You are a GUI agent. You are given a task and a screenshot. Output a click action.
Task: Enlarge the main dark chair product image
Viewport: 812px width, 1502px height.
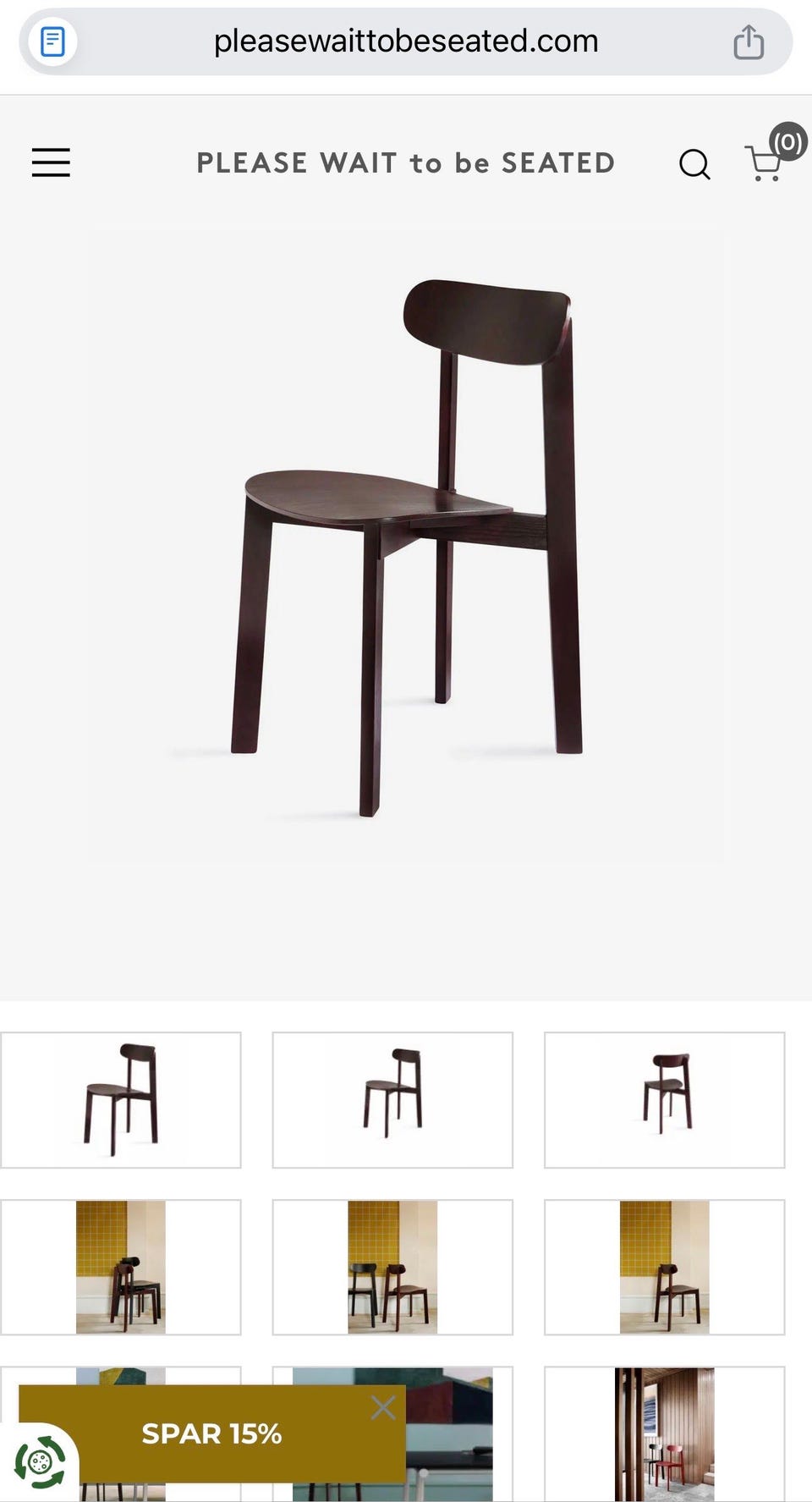406,547
